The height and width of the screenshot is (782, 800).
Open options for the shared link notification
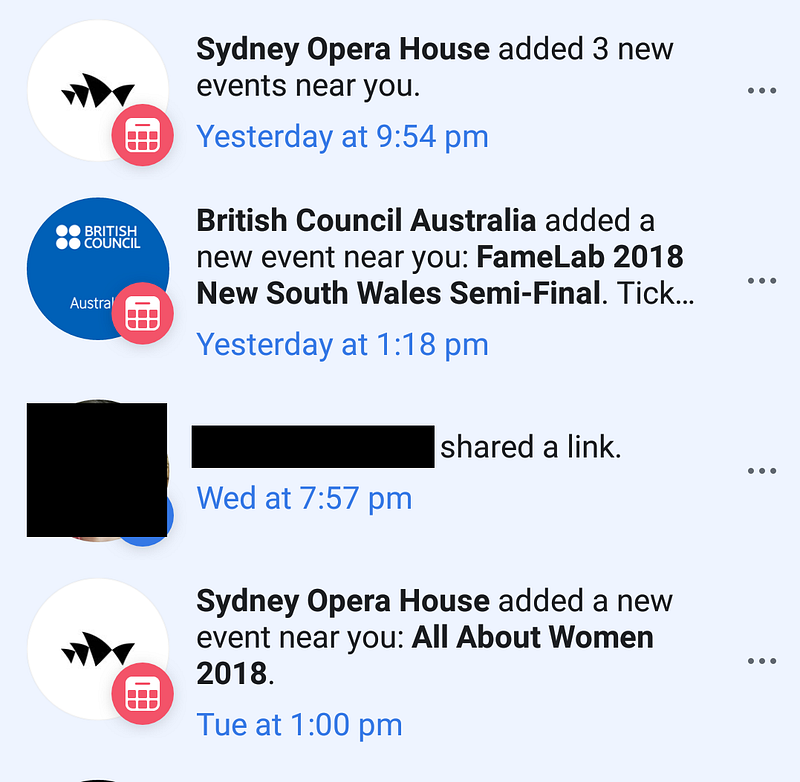pos(762,471)
